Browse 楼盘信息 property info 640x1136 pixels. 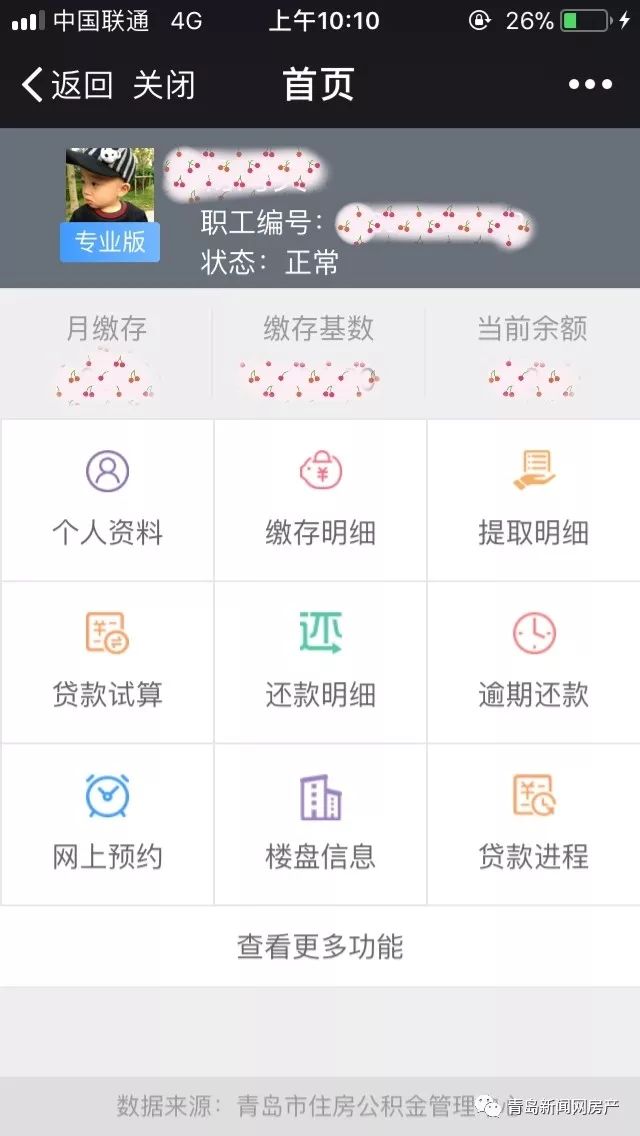[320, 824]
